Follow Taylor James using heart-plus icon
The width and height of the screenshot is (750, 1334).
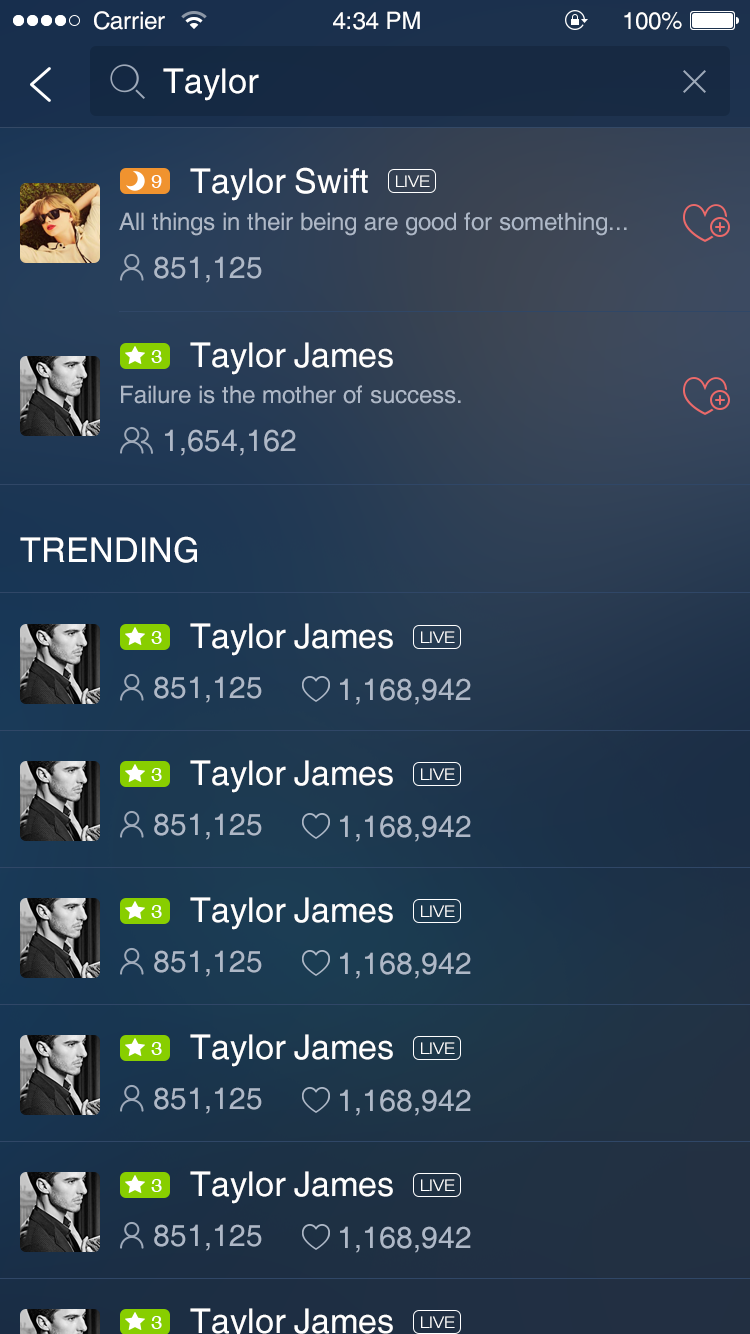pyautogui.click(x=705, y=396)
